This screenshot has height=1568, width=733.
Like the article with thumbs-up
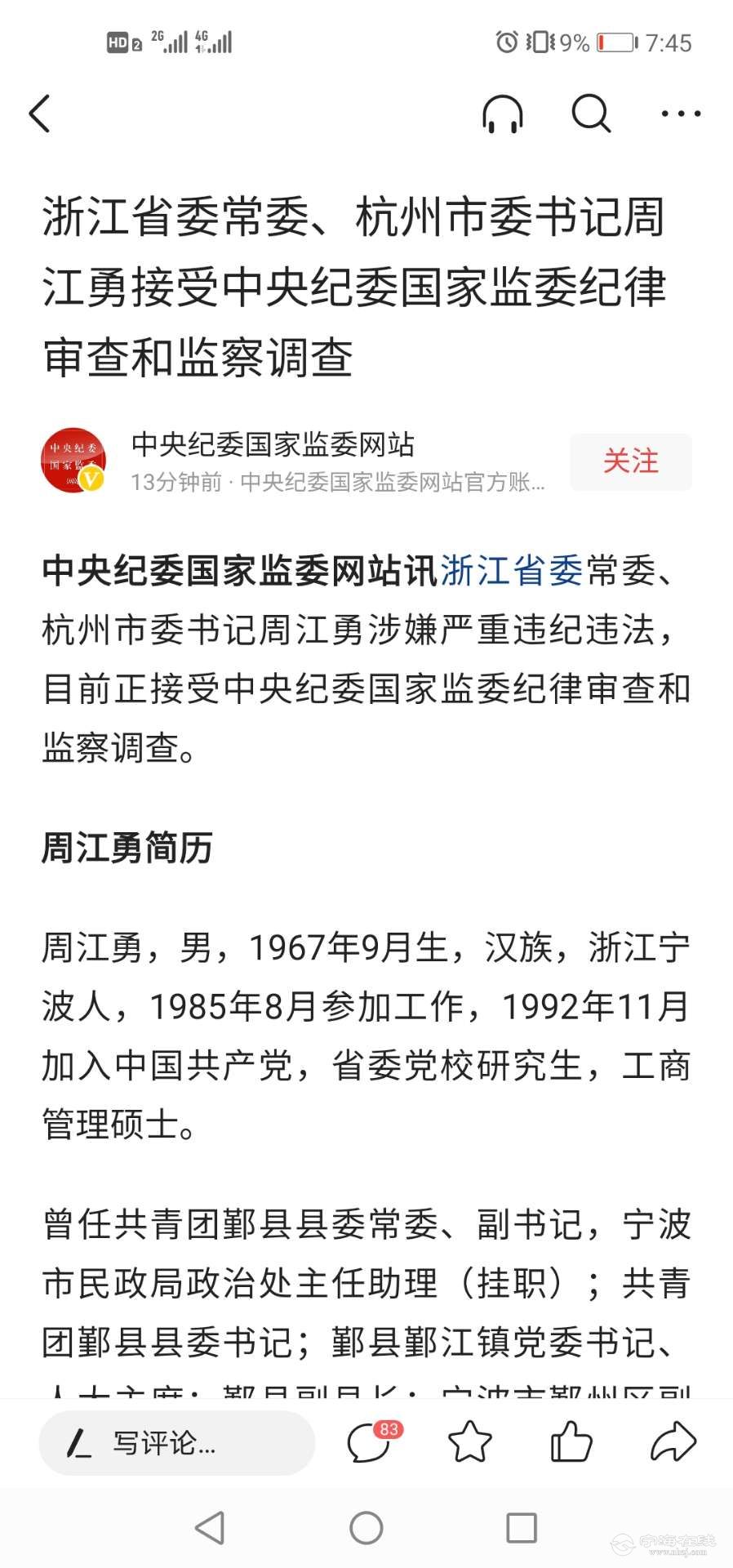pyautogui.click(x=571, y=1442)
